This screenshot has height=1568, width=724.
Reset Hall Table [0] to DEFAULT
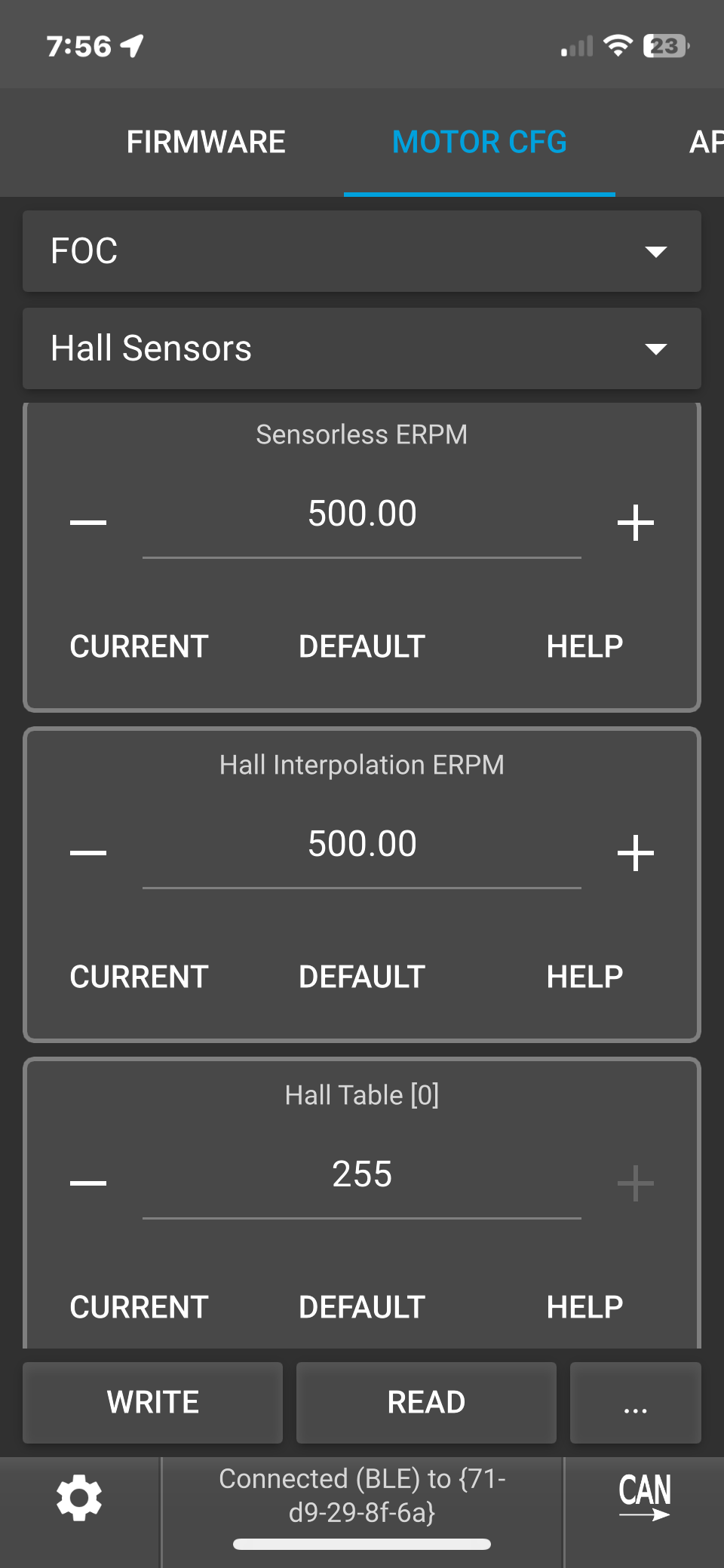(x=362, y=1307)
